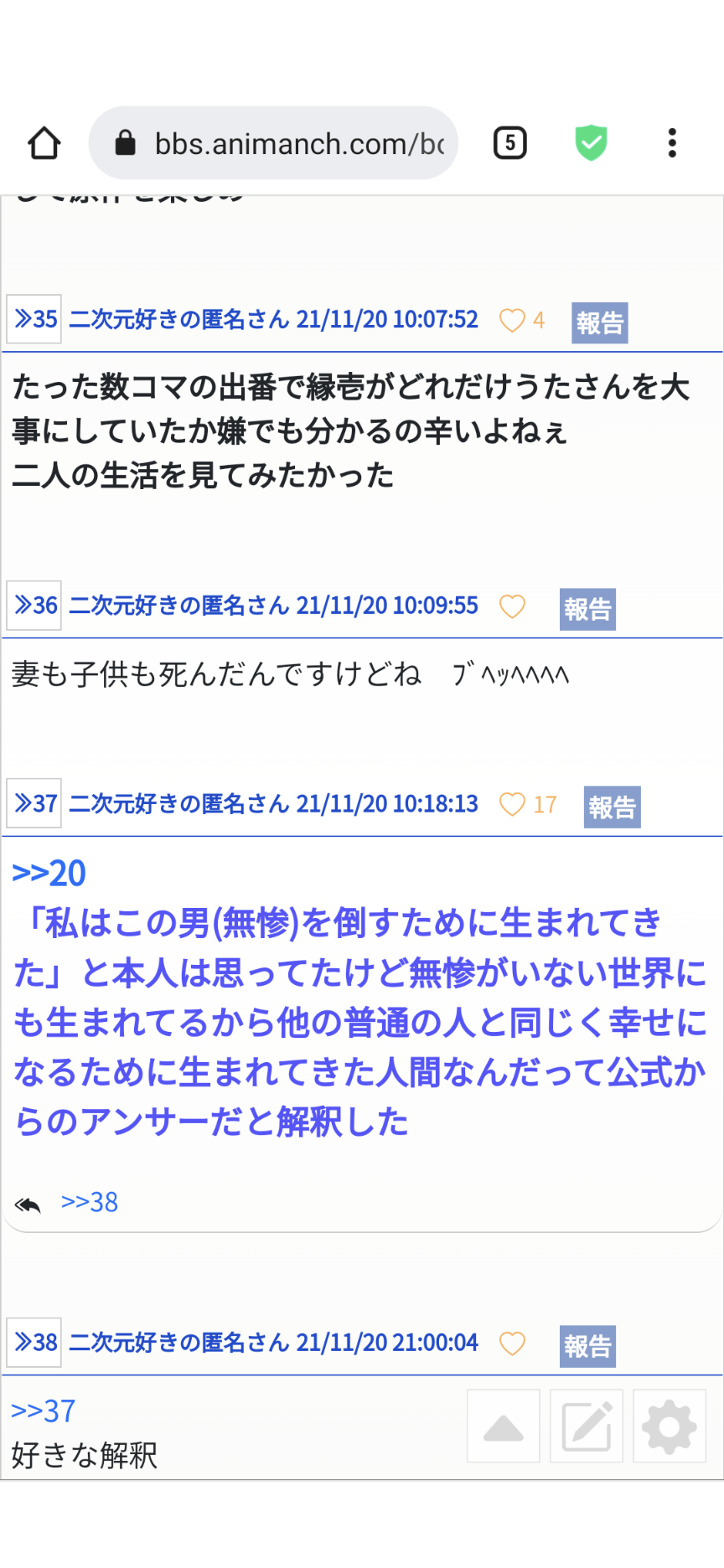Tap the bbs.animanch.com address bar
The height and width of the screenshot is (1568, 724).
tap(273, 143)
